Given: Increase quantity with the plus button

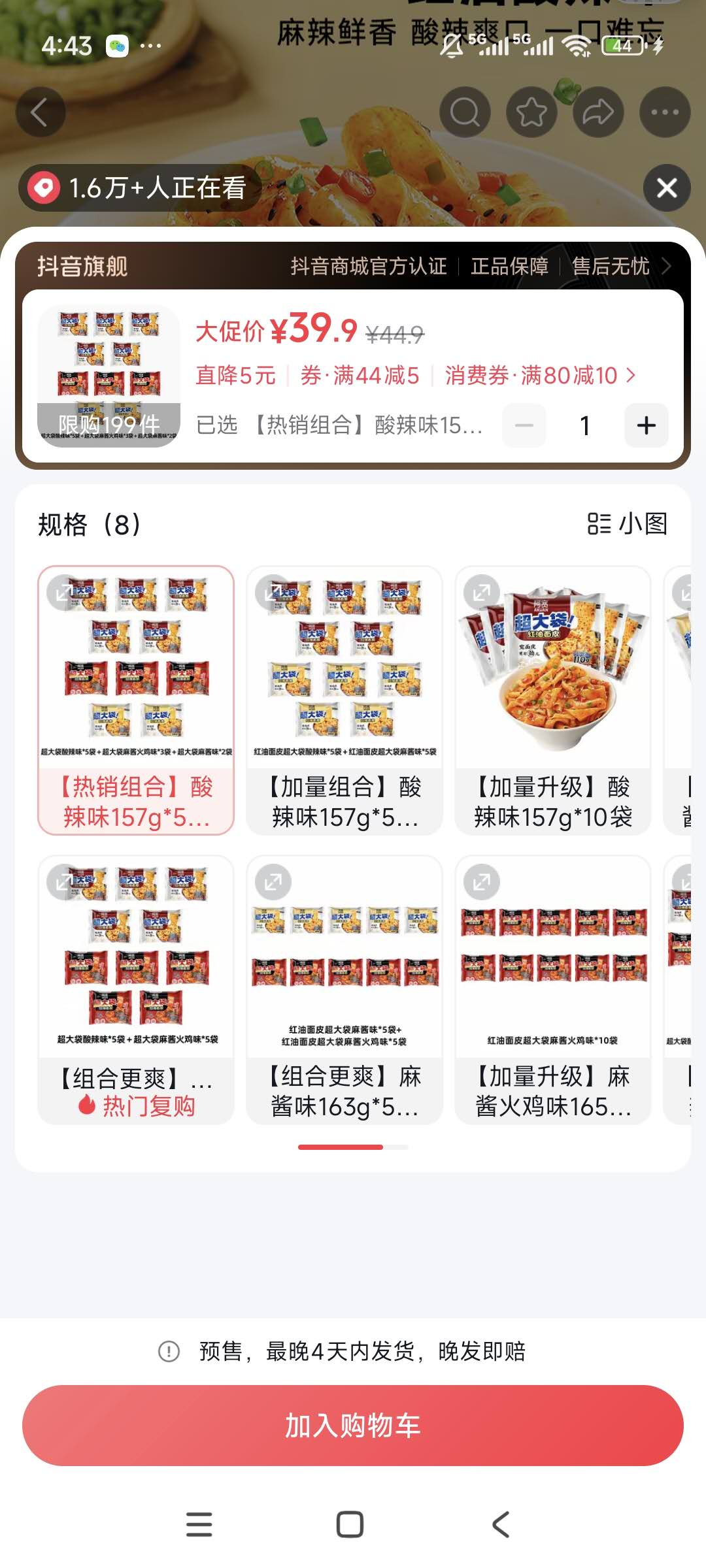Looking at the screenshot, I should tap(646, 425).
